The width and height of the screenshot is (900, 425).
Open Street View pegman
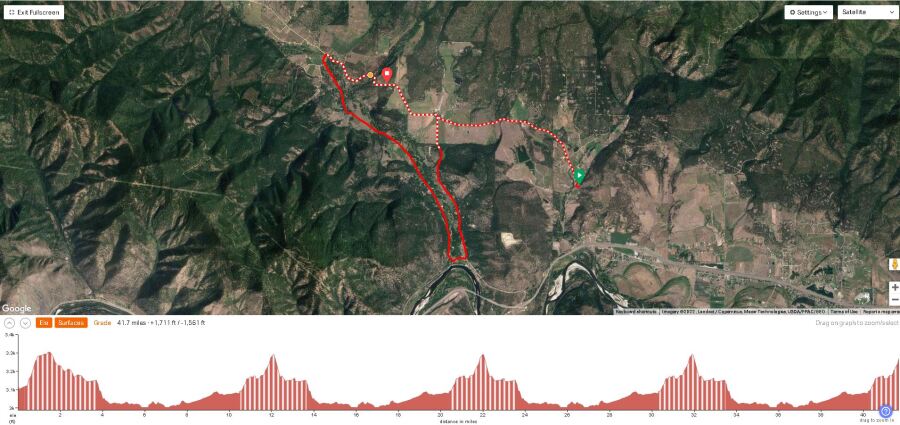[x=894, y=266]
